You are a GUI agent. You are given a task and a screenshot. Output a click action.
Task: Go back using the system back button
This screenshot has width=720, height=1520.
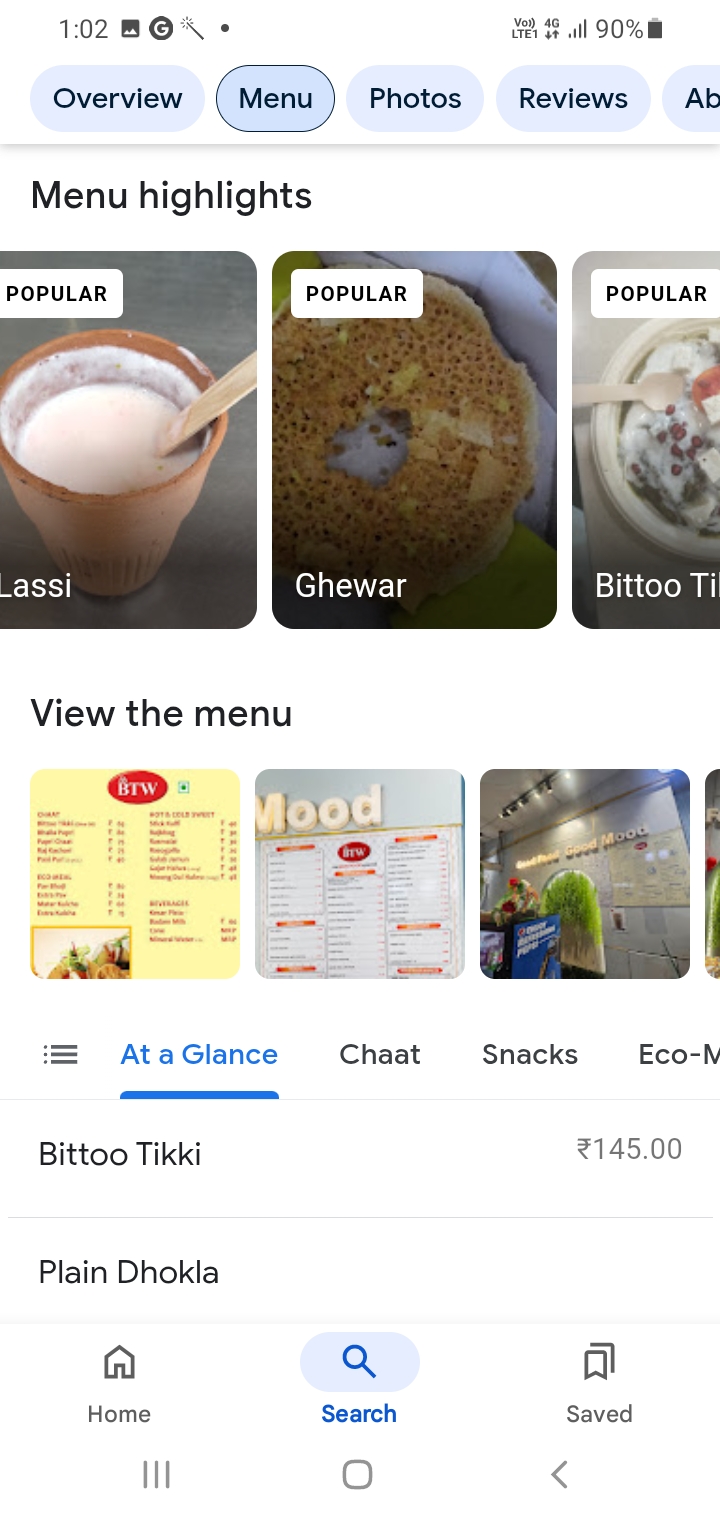(x=560, y=1474)
